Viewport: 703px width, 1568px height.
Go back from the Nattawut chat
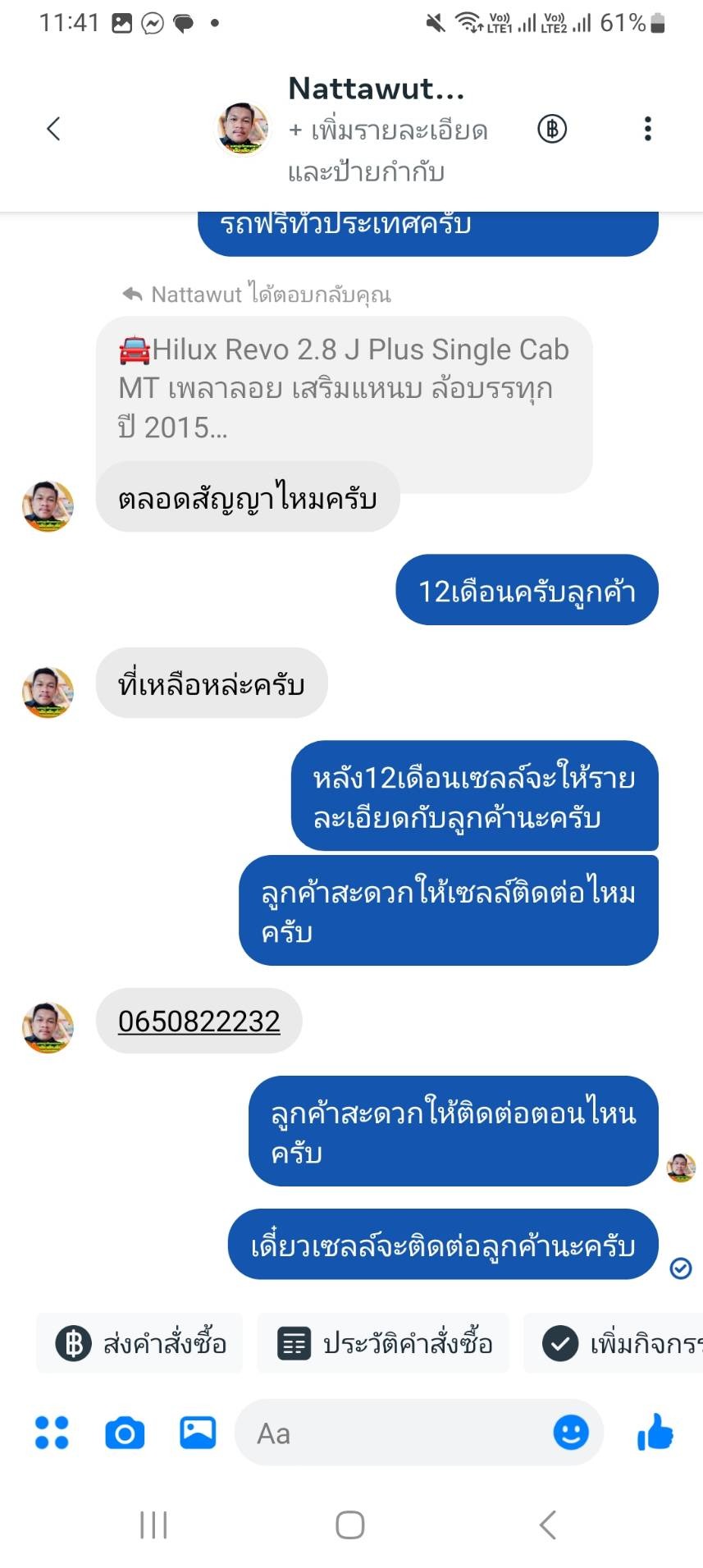coord(54,129)
